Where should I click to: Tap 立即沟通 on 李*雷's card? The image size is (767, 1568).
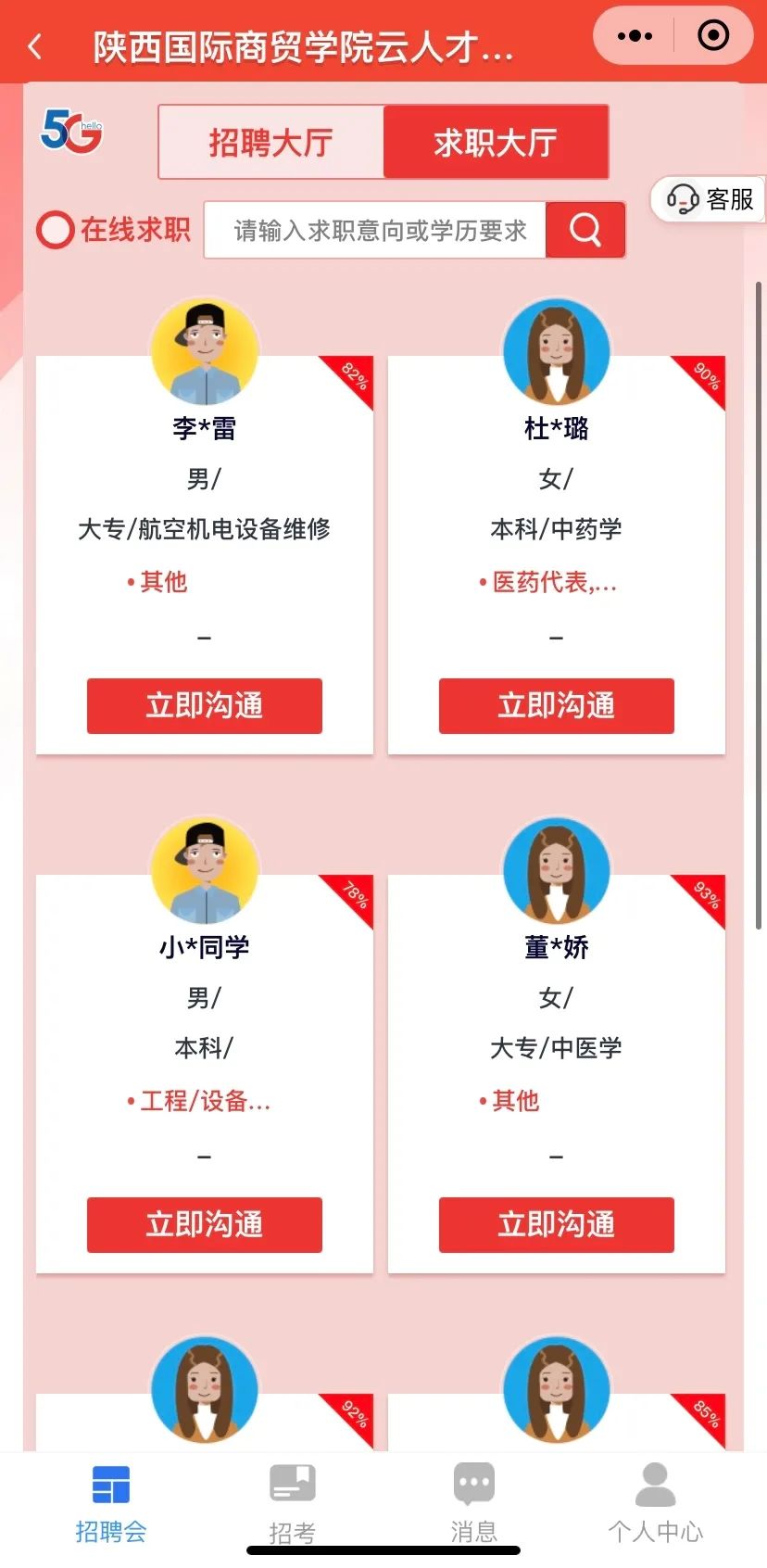point(205,706)
